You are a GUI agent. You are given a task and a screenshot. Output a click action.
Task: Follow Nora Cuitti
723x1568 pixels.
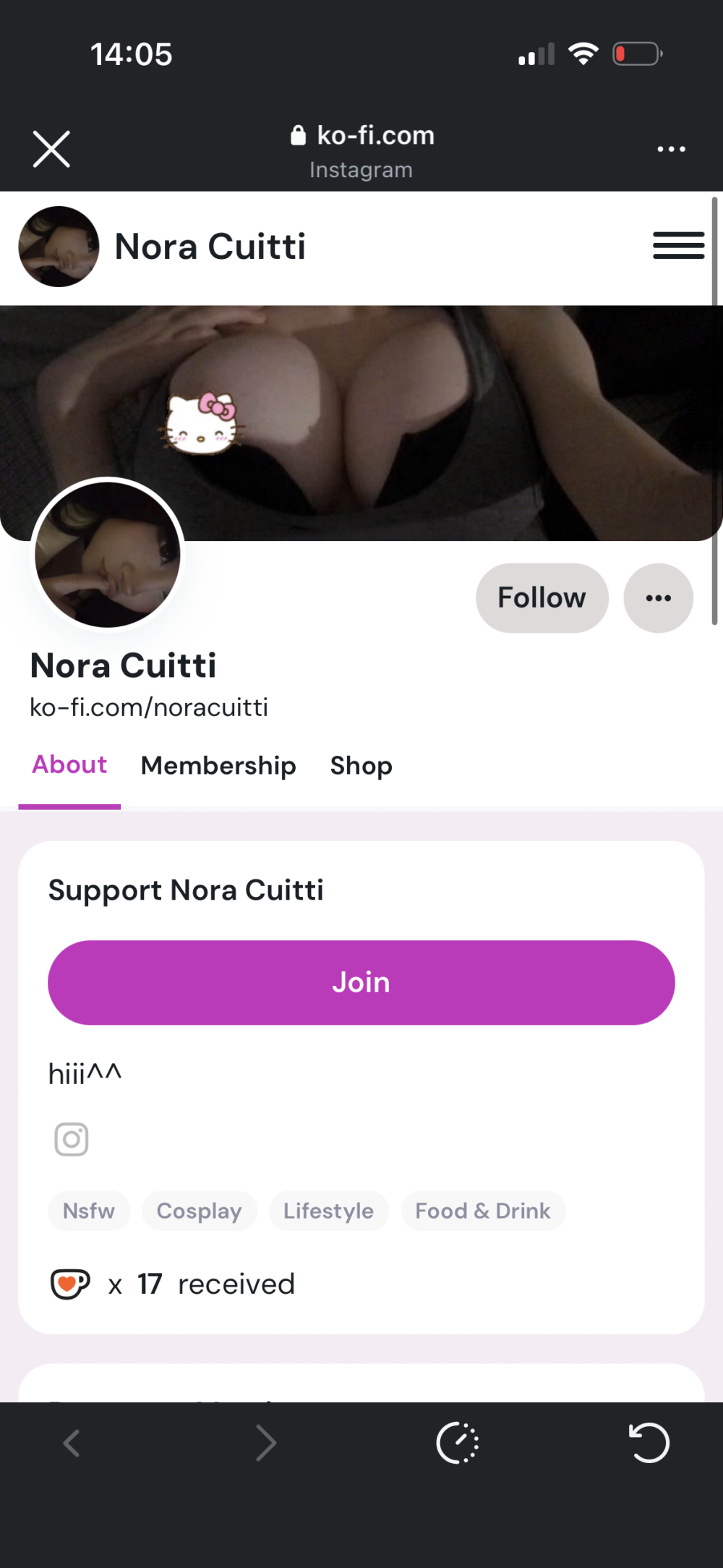[x=542, y=598]
